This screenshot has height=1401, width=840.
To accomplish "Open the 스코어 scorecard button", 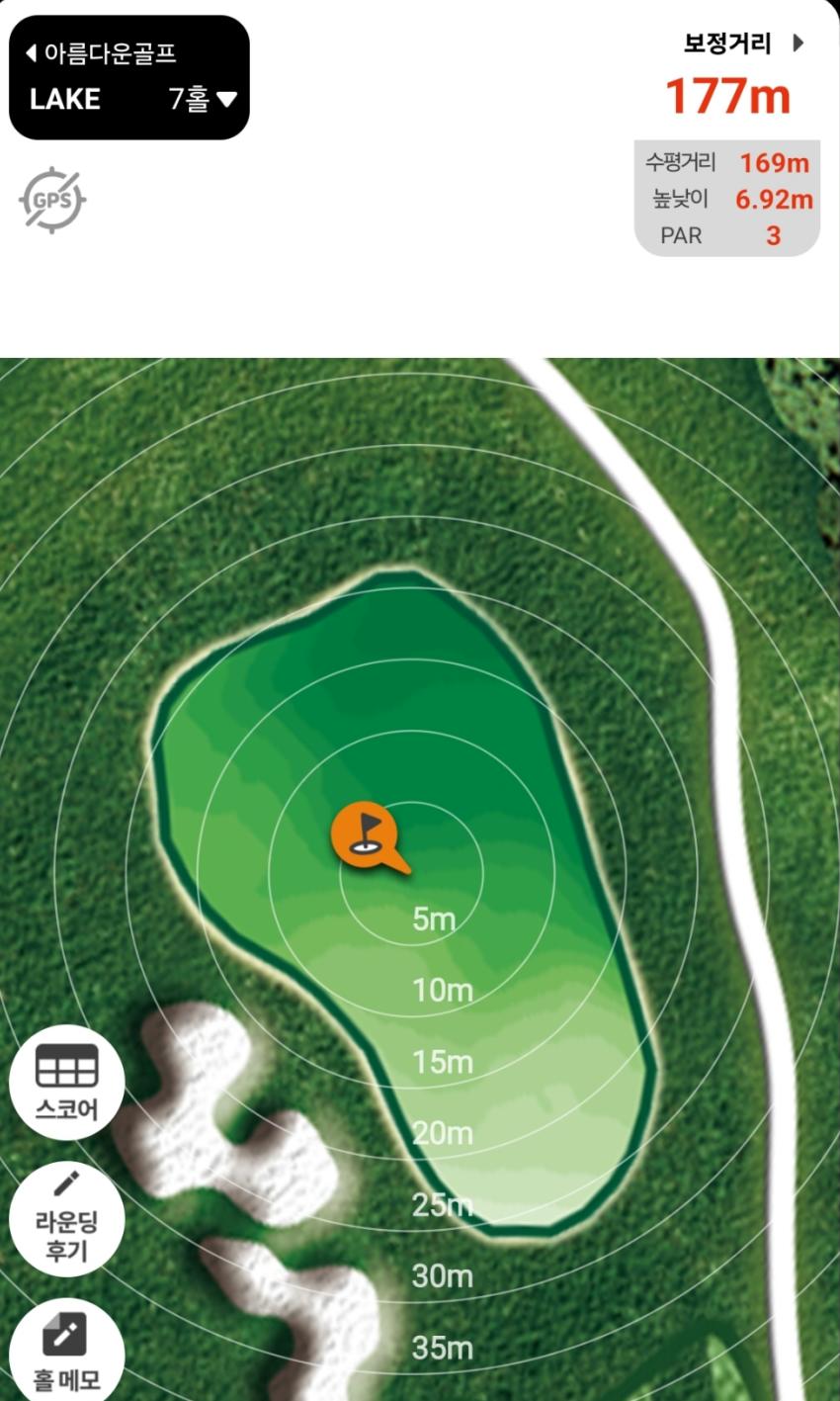I will [x=67, y=1083].
